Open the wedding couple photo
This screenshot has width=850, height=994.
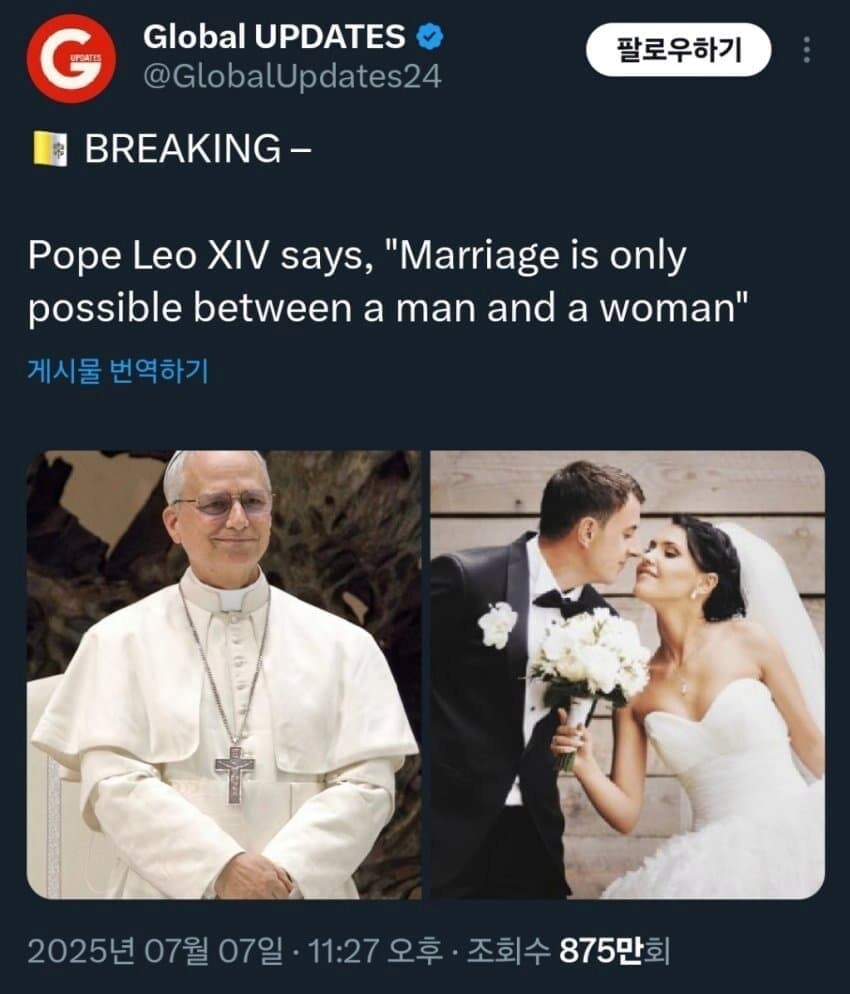(x=627, y=674)
